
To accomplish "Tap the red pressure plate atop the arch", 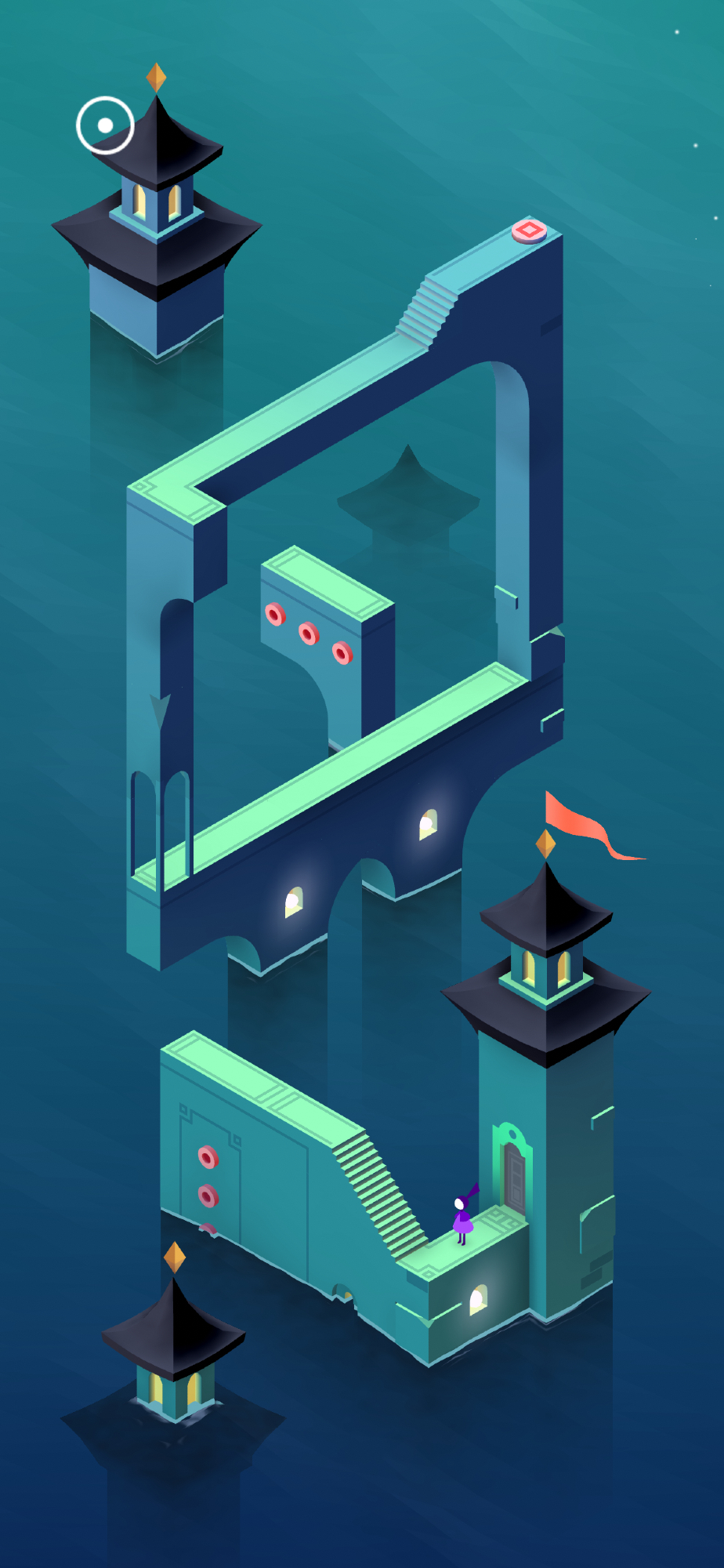I will pyautogui.click(x=530, y=230).
